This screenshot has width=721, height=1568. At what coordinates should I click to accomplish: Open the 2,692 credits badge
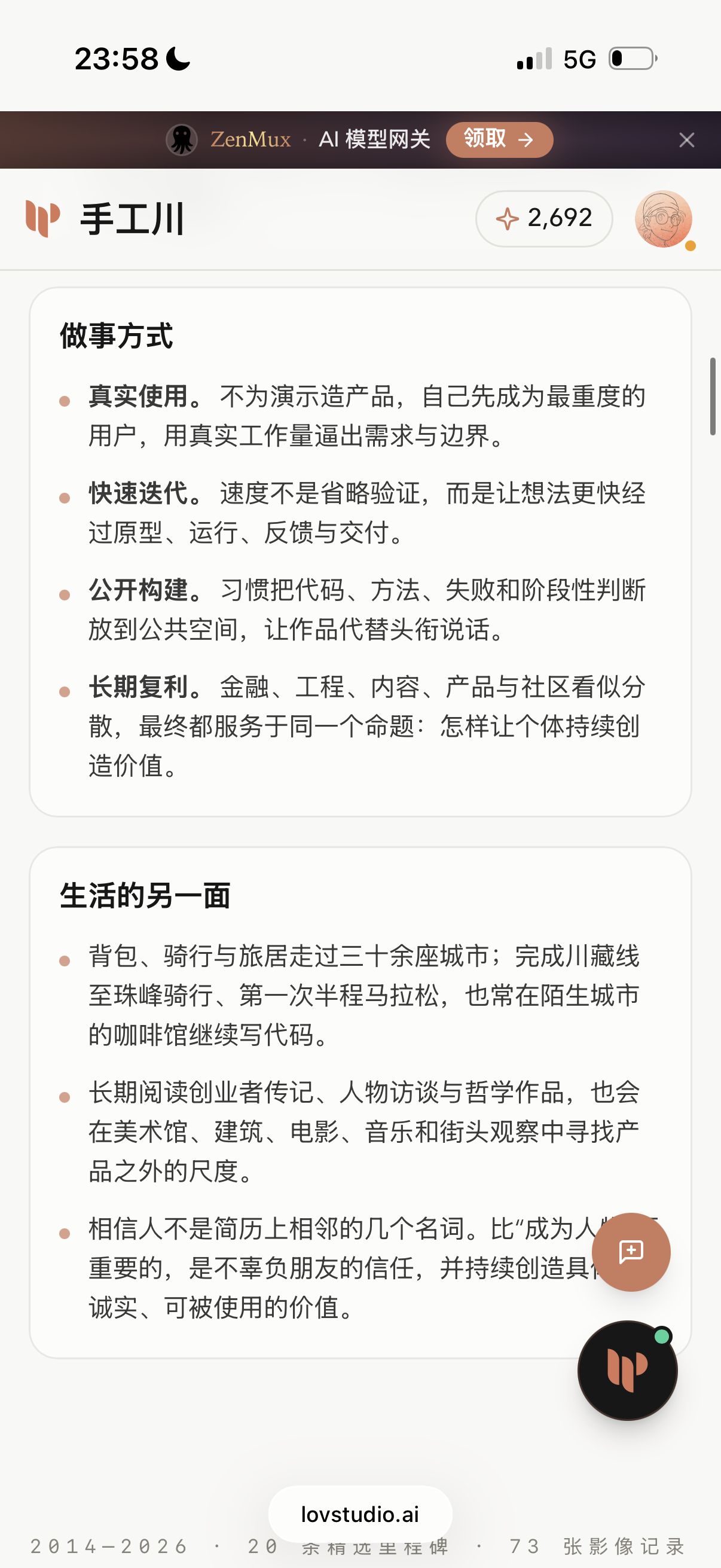543,218
